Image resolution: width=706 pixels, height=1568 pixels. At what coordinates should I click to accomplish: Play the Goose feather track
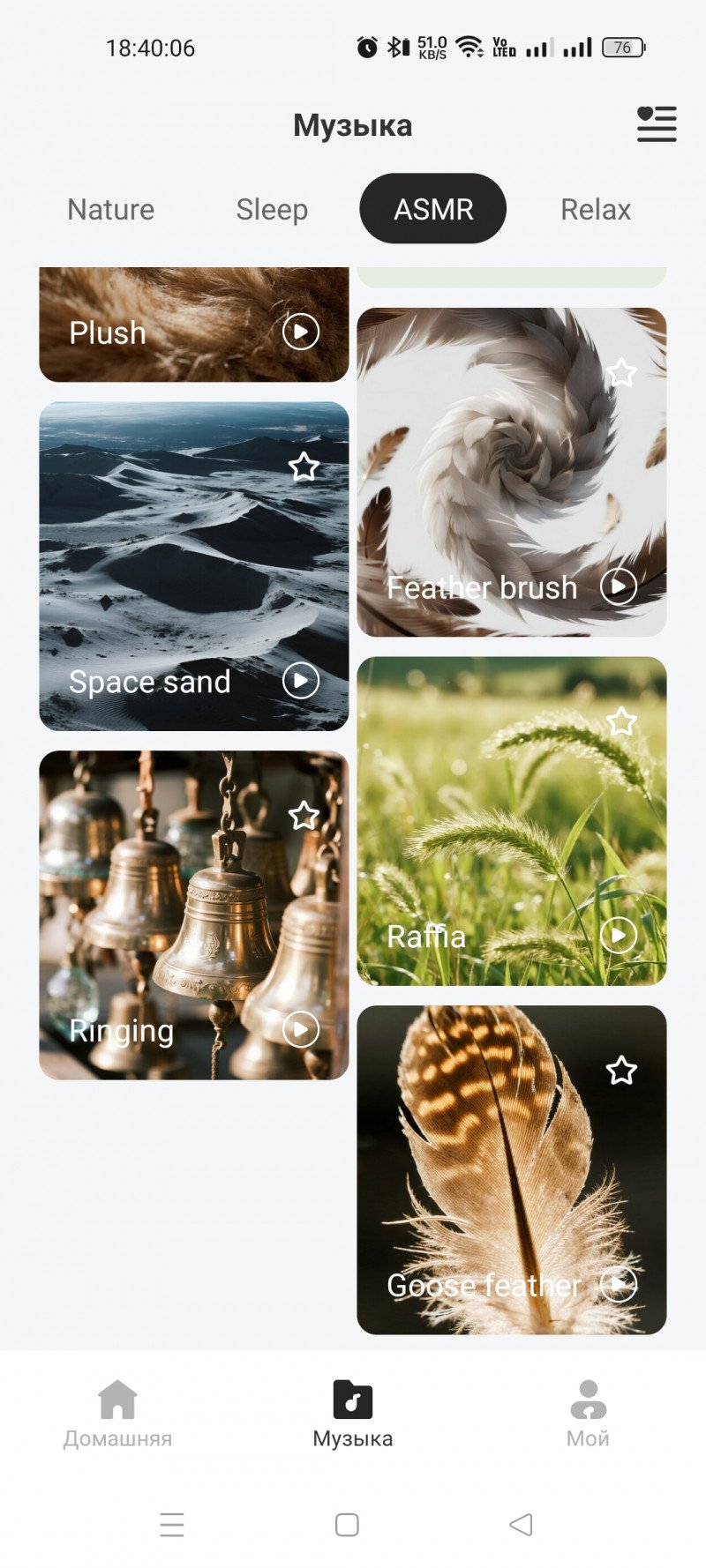[x=619, y=1284]
